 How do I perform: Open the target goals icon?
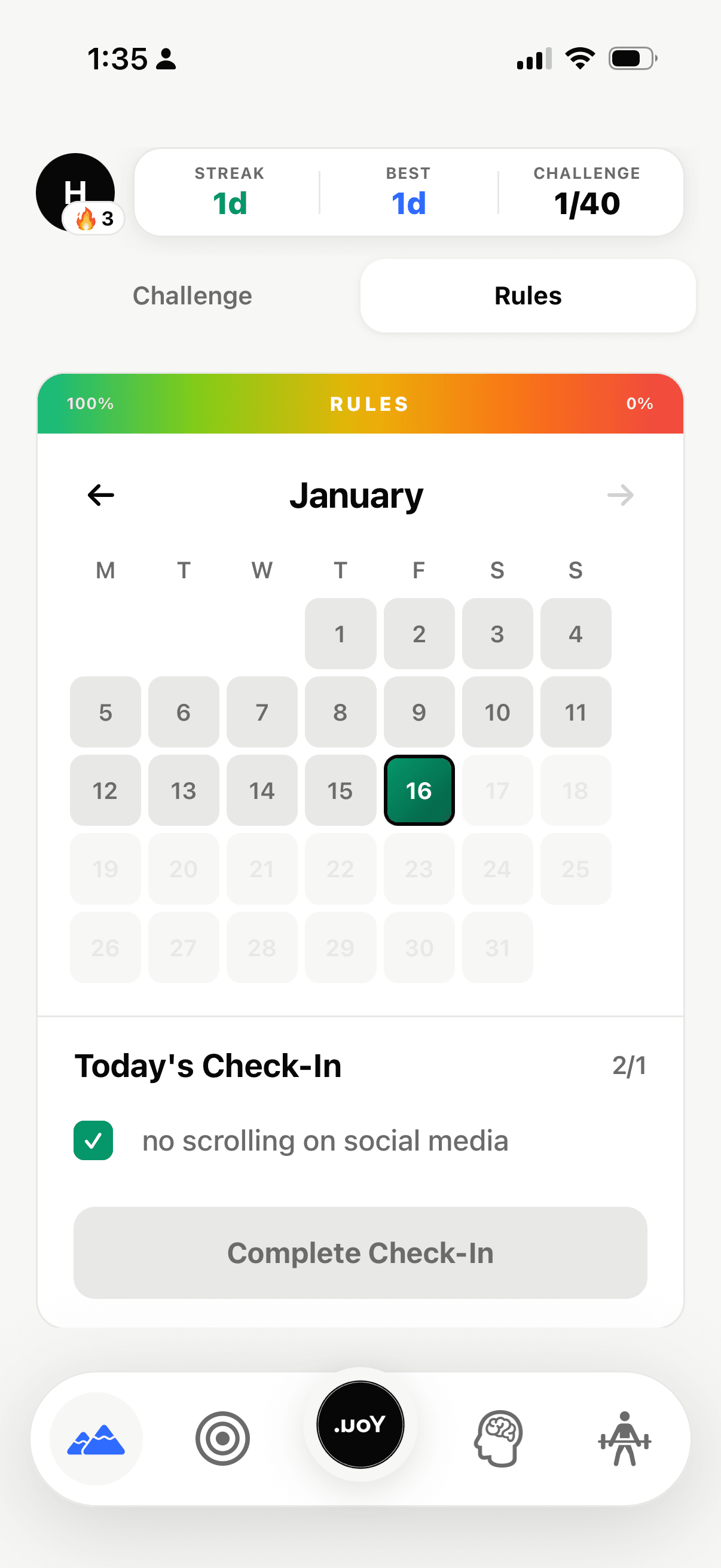click(x=222, y=1438)
